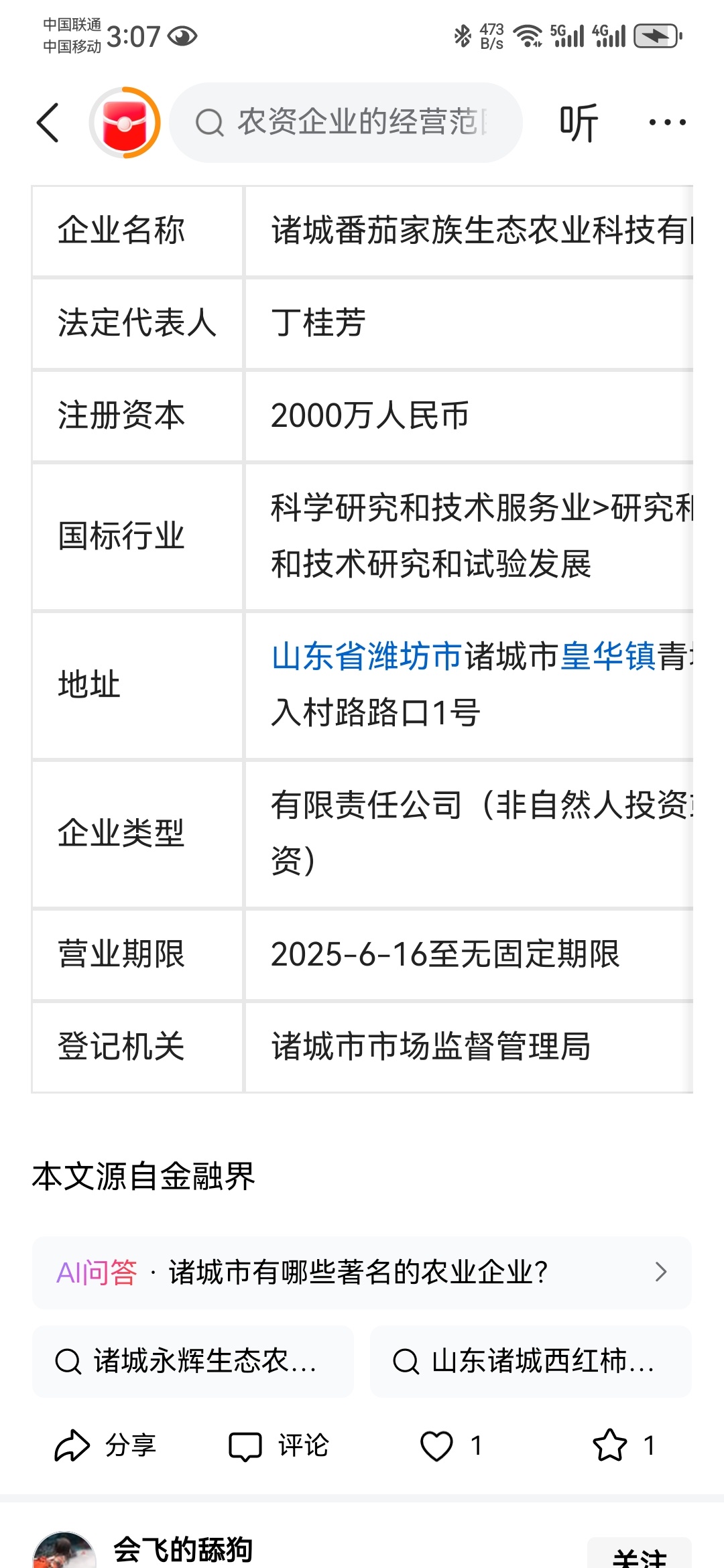Open the red envelope reward icon

click(x=125, y=123)
